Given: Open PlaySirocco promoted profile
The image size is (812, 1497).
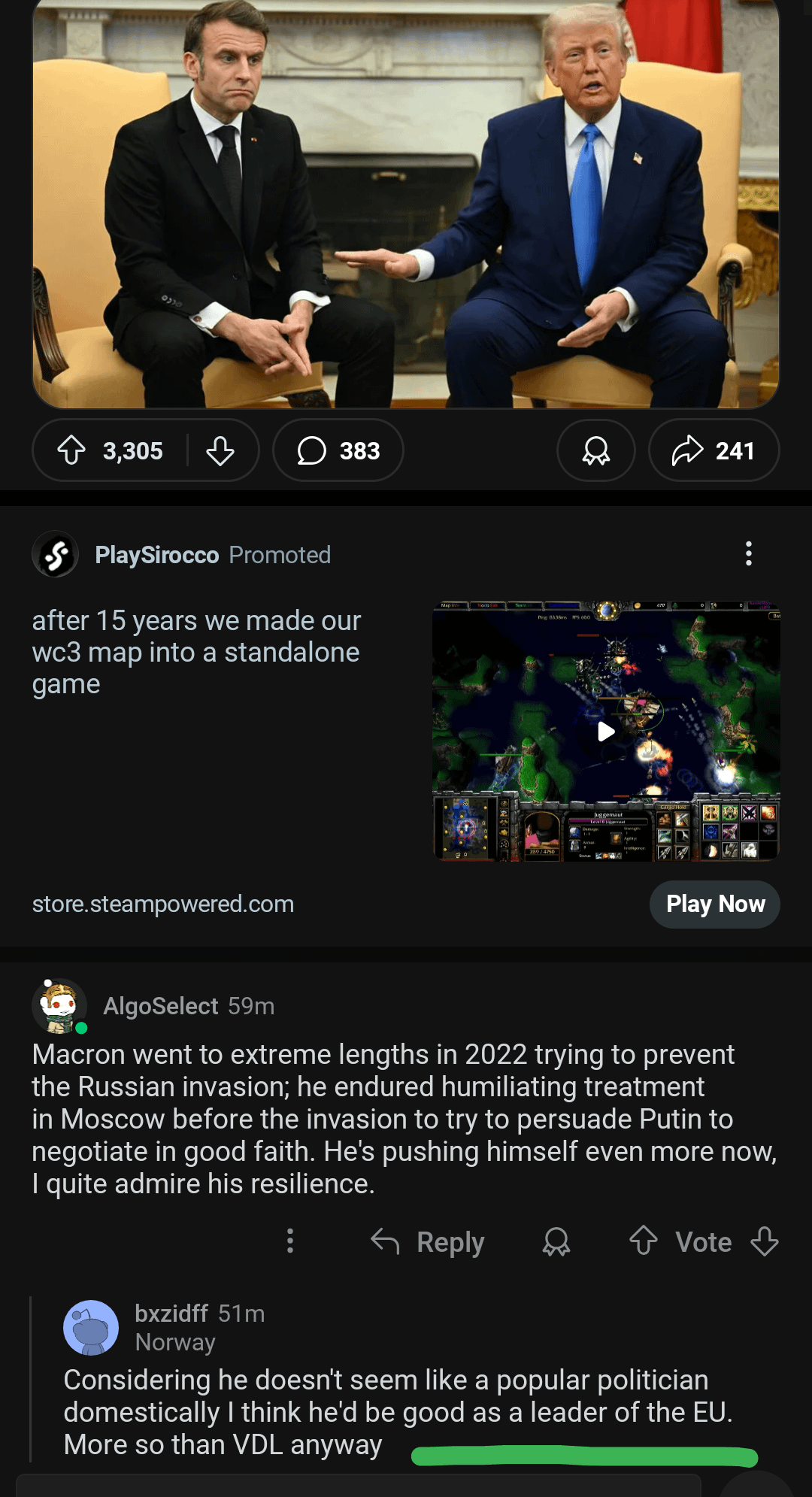Looking at the screenshot, I should tap(156, 555).
